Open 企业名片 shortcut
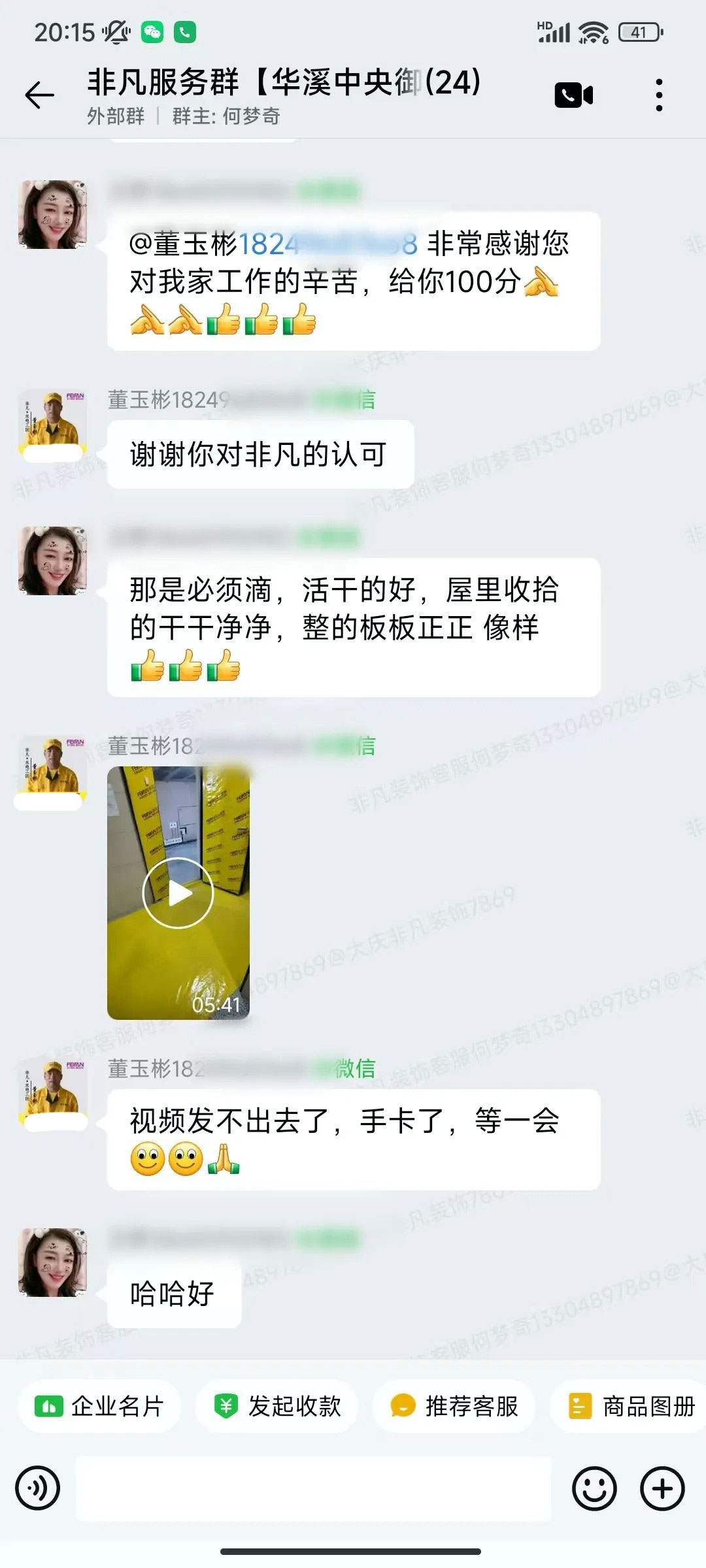Viewport: 706px width, 1568px height. (99, 1406)
